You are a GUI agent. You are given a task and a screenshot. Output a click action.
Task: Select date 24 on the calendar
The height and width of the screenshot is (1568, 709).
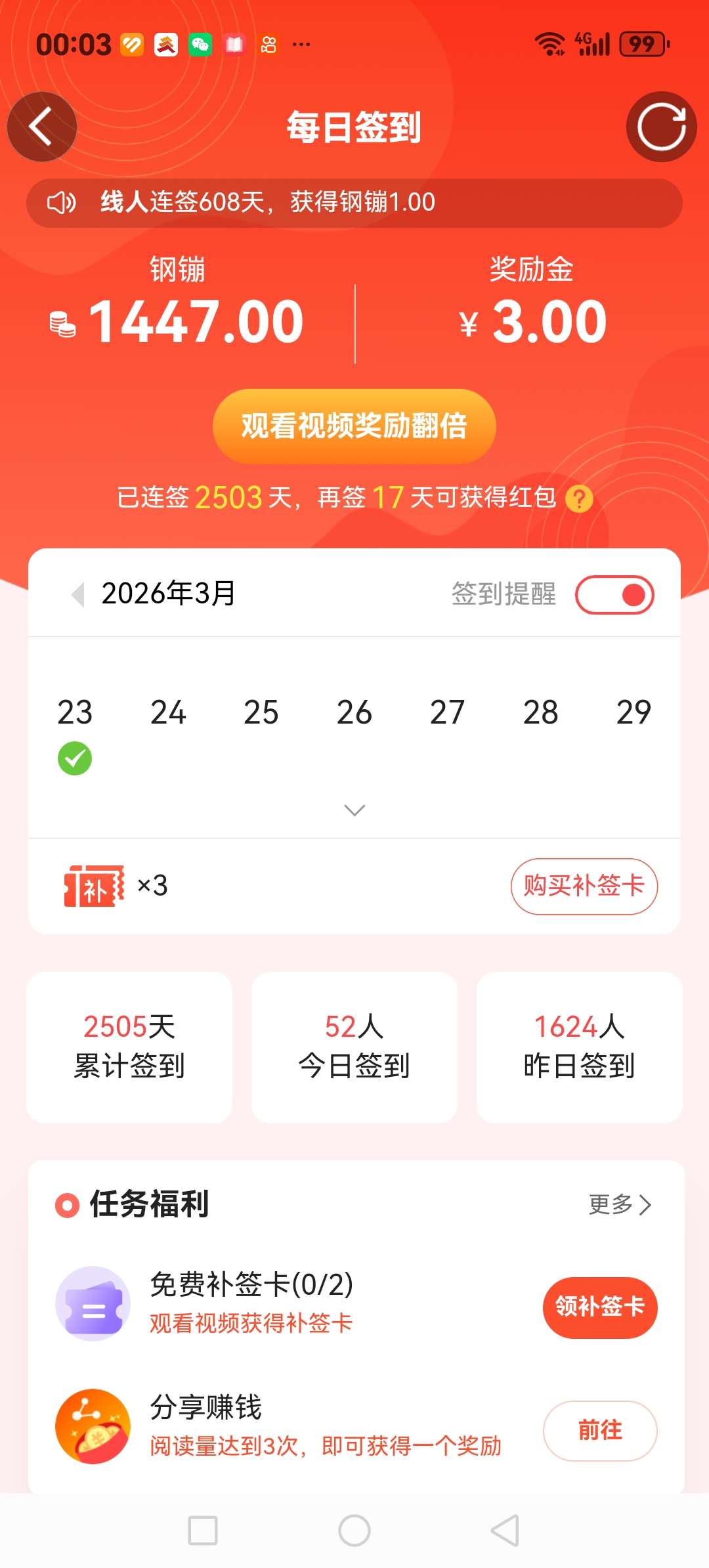[168, 712]
